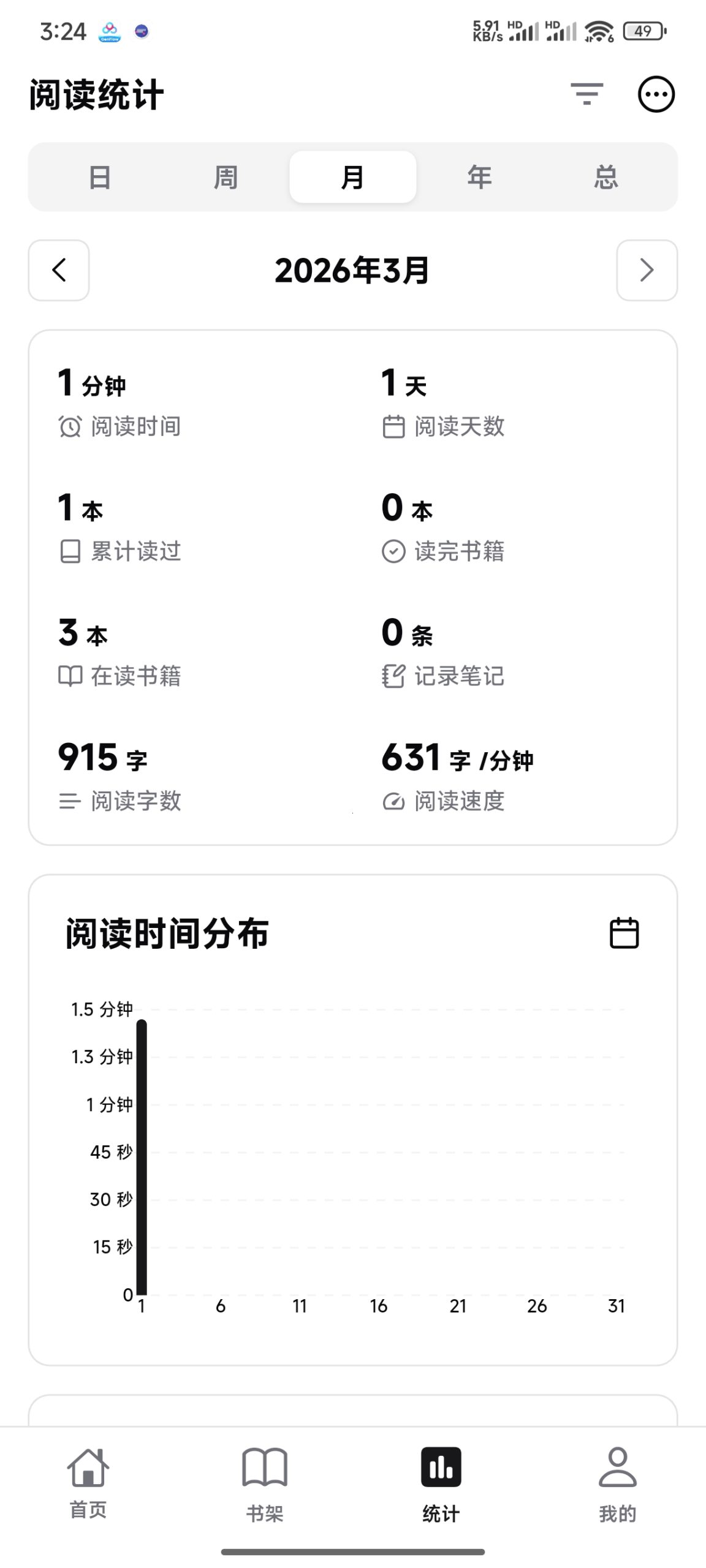Switch to 总 overall statistics
The image size is (706, 1568).
coord(605,177)
